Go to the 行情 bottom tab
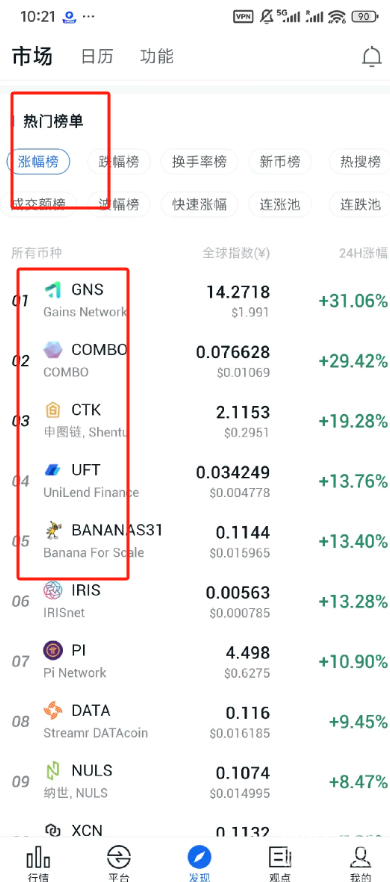Image resolution: width=390 pixels, height=882 pixels. (x=39, y=862)
